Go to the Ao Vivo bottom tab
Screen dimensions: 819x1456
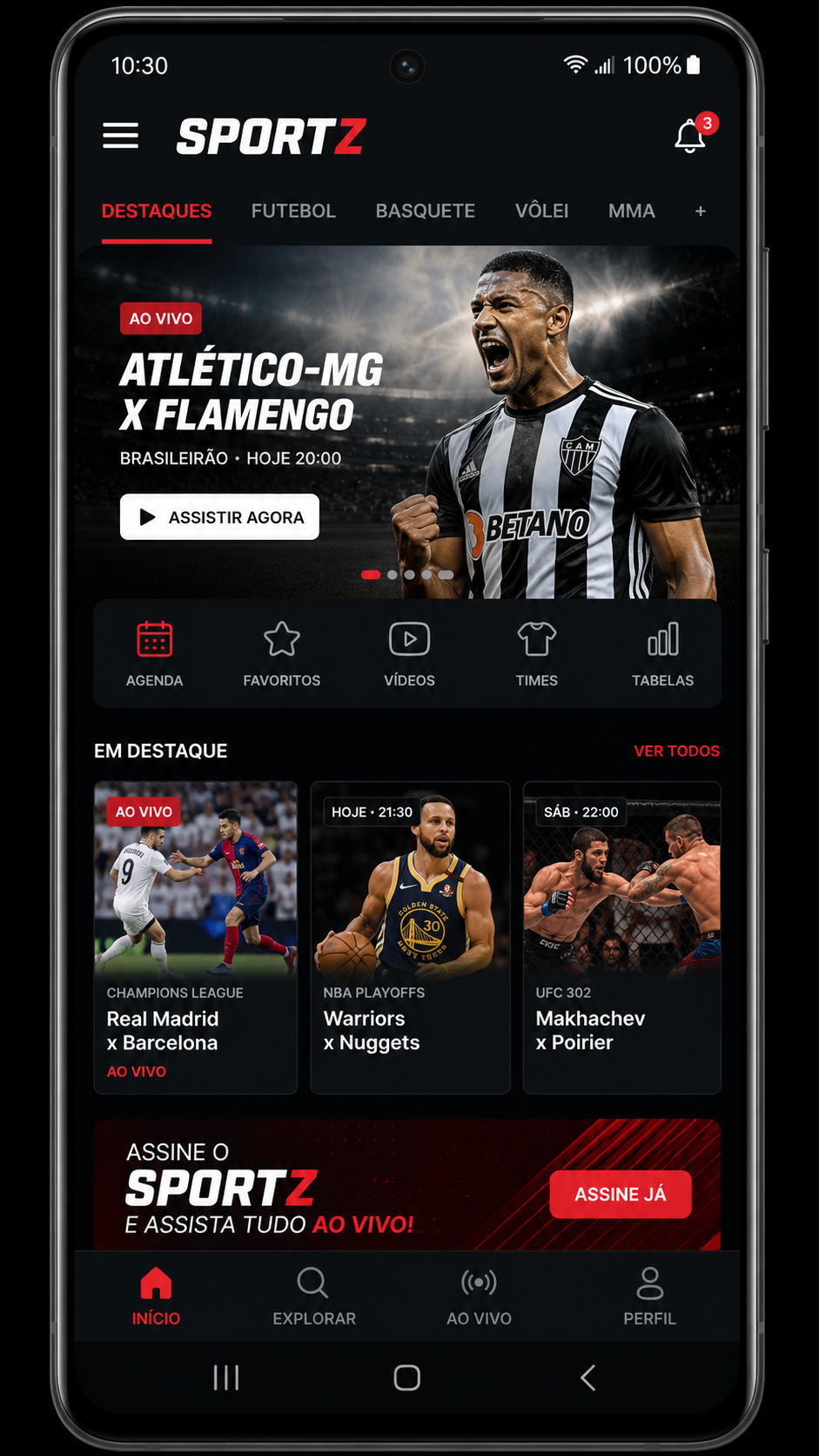click(479, 1297)
